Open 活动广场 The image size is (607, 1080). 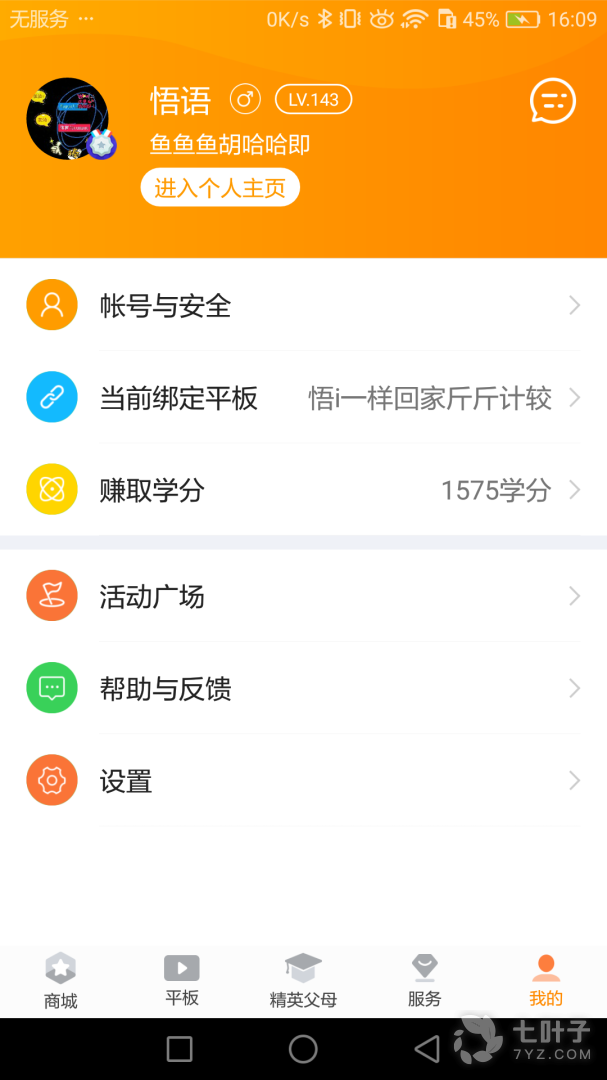point(303,597)
